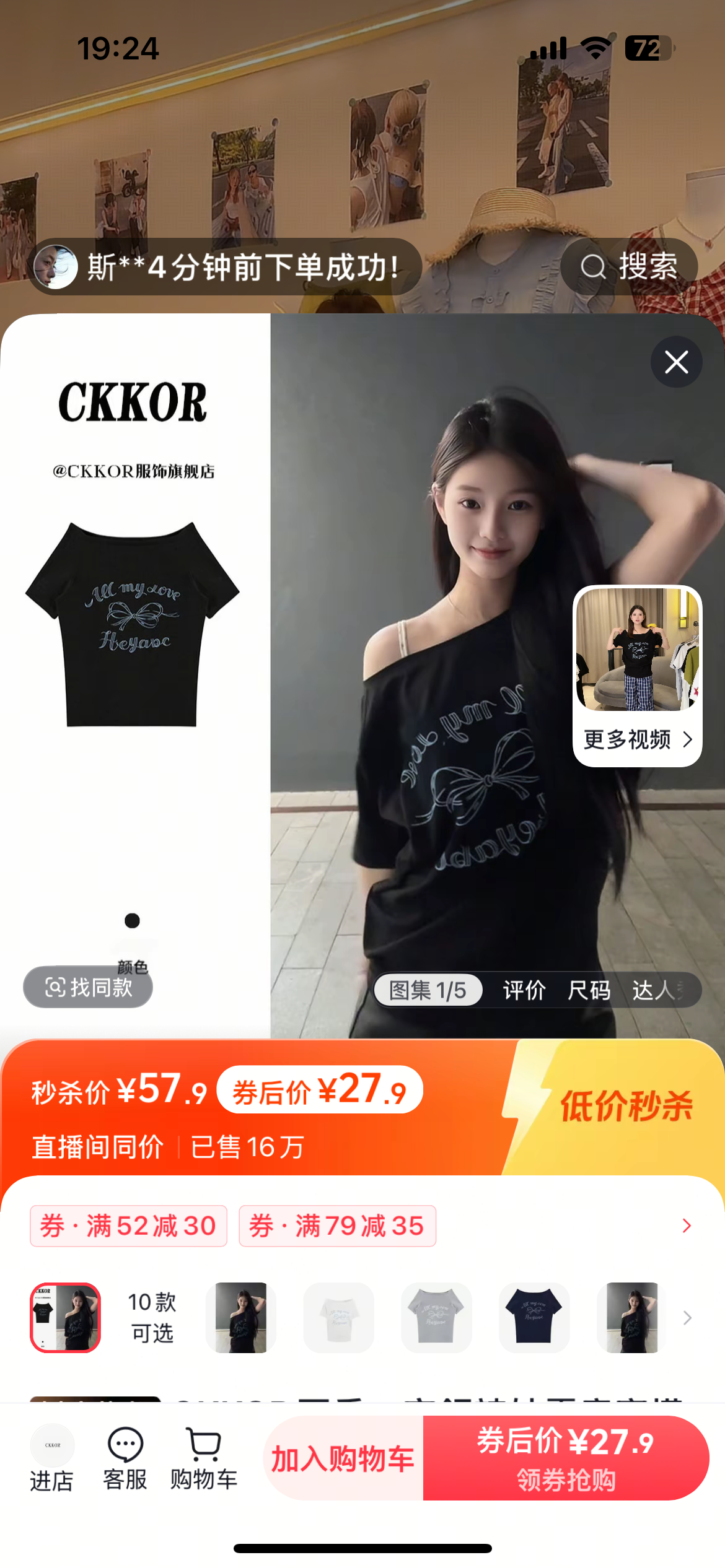Claim the 满52减30 coupon
Viewport: 725px width, 1568px height.
(x=128, y=1226)
